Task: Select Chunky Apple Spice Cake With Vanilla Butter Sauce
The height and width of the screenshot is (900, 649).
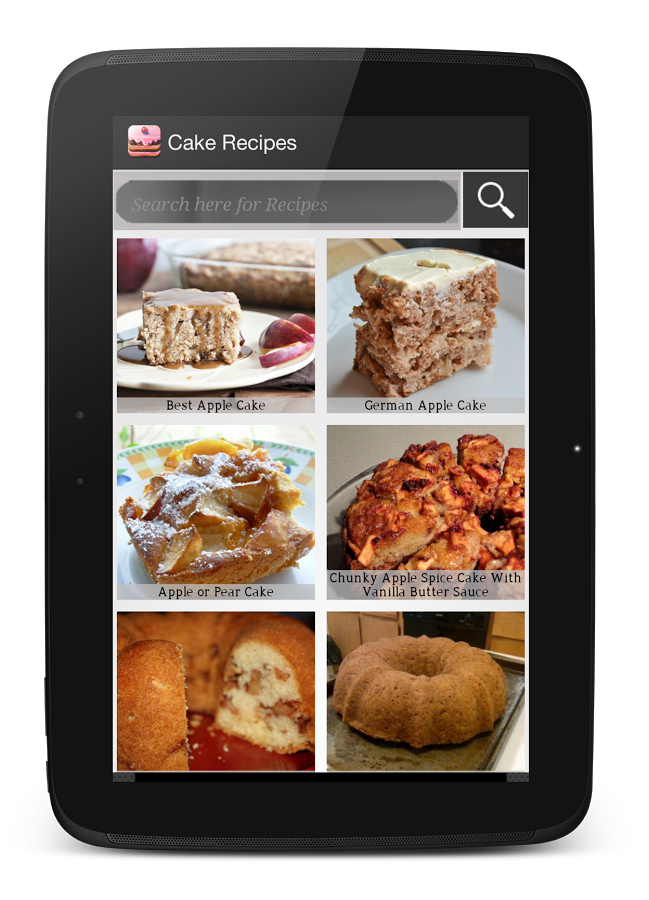Action: click(x=425, y=513)
